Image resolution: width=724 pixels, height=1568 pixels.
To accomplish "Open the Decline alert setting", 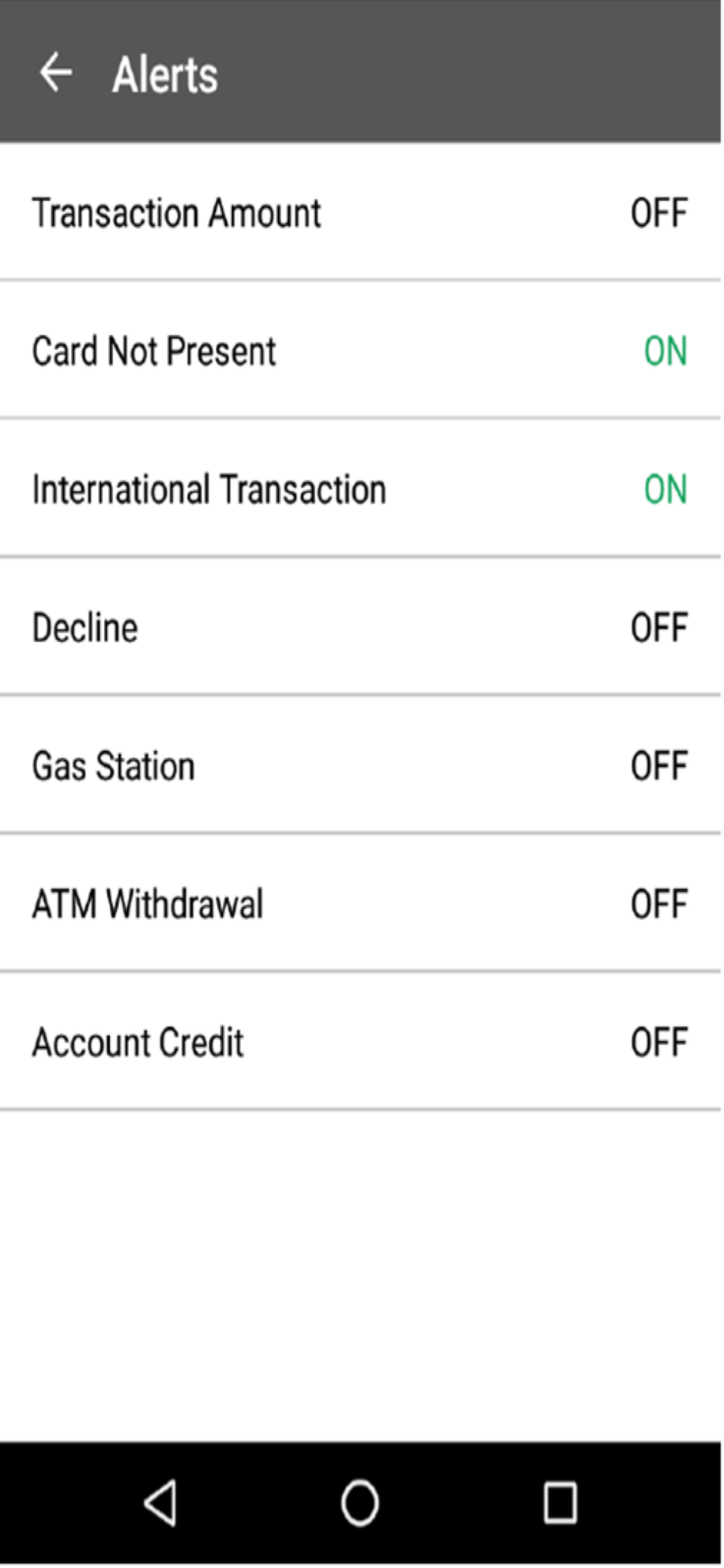I will pos(360,626).
